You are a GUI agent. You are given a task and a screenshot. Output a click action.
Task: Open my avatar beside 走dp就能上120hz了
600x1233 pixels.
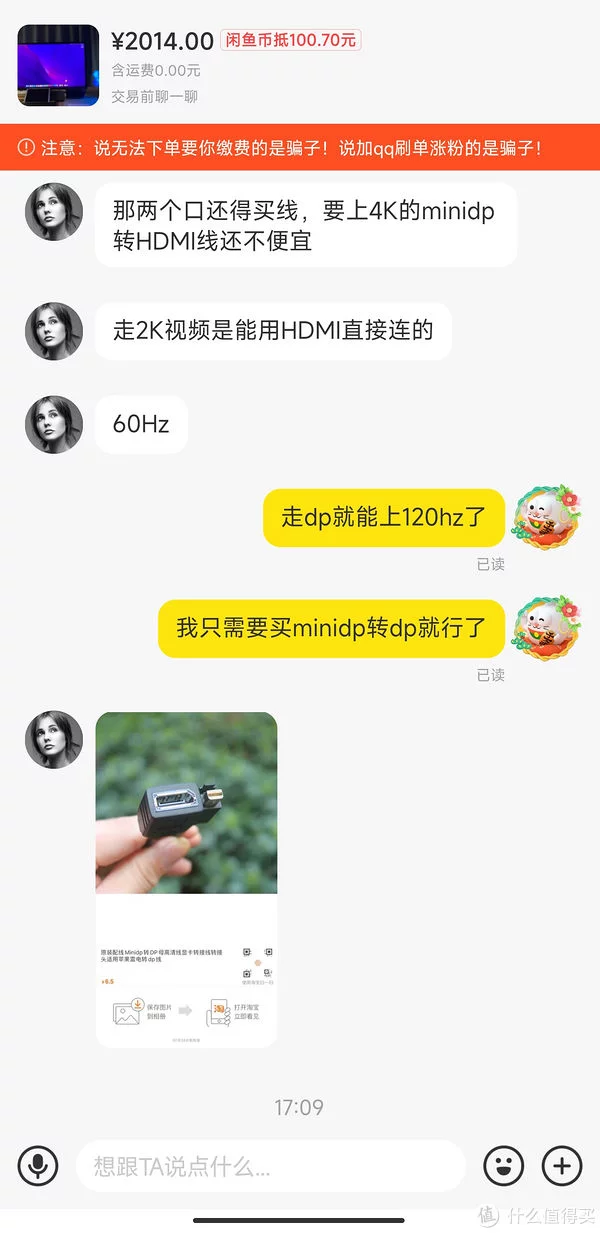coord(545,518)
